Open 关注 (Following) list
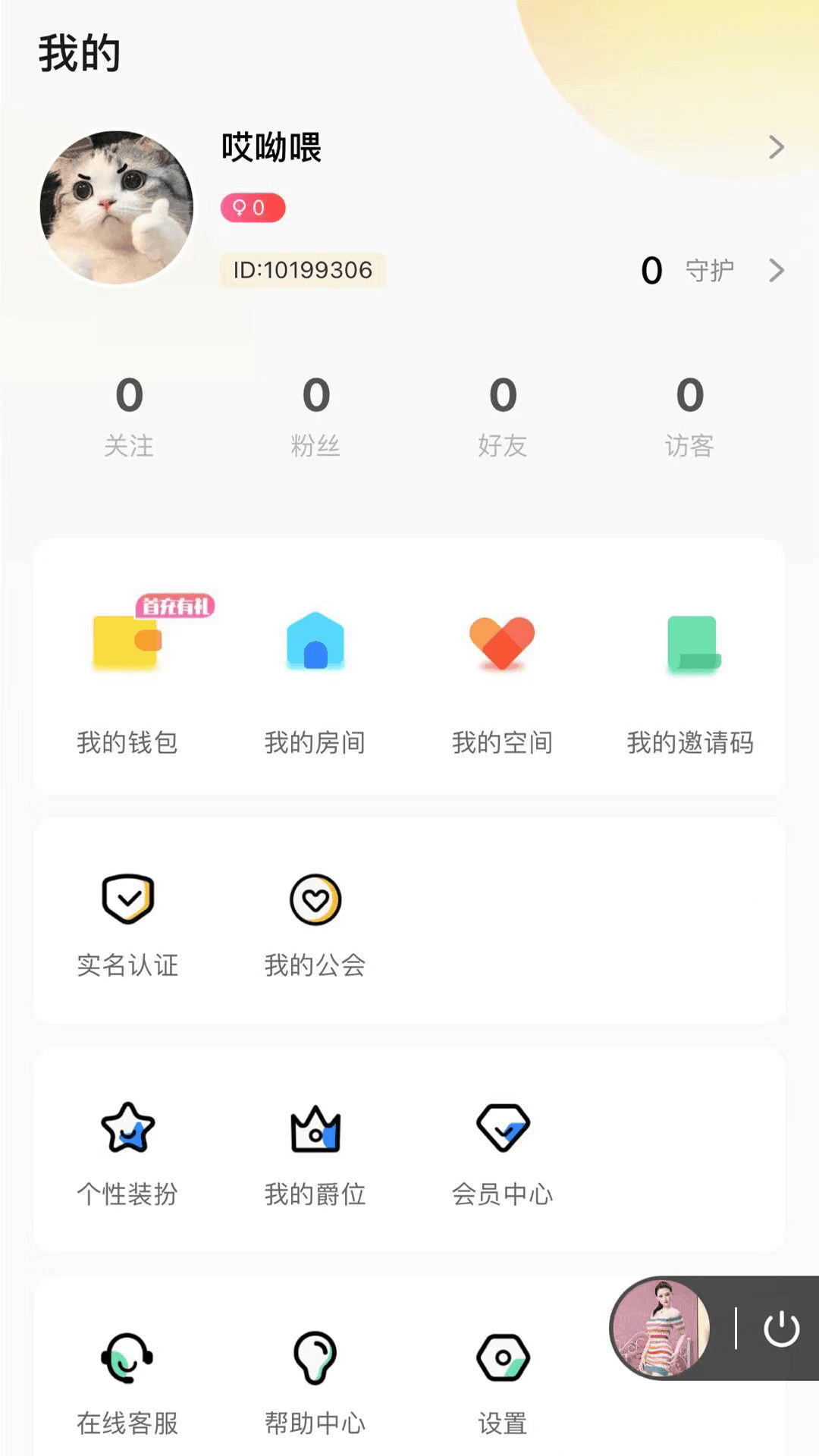The height and width of the screenshot is (1456, 819). (129, 417)
